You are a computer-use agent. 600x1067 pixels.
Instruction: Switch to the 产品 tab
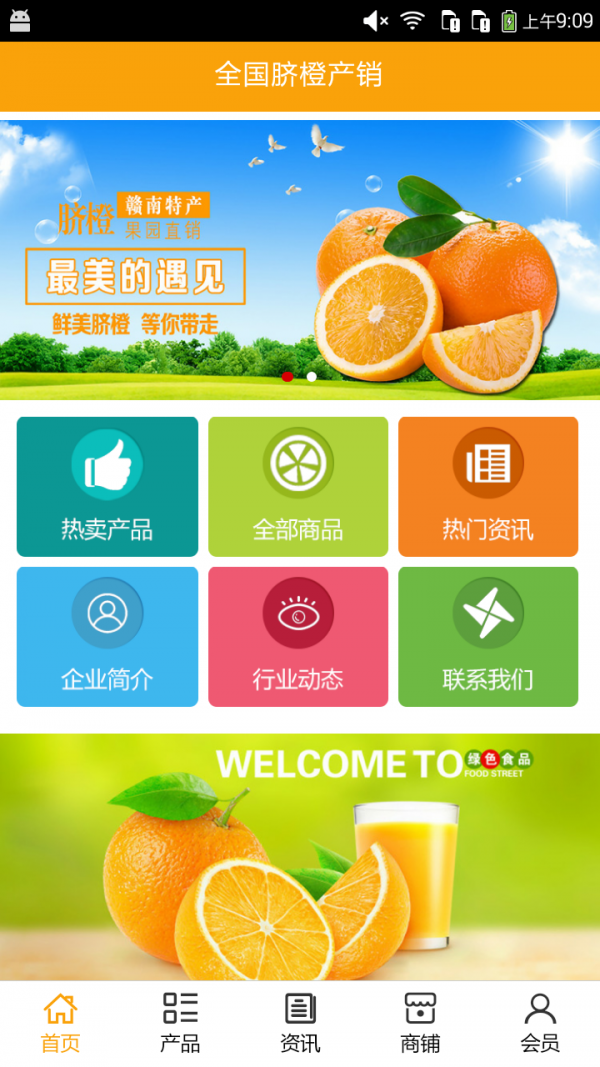click(180, 1023)
